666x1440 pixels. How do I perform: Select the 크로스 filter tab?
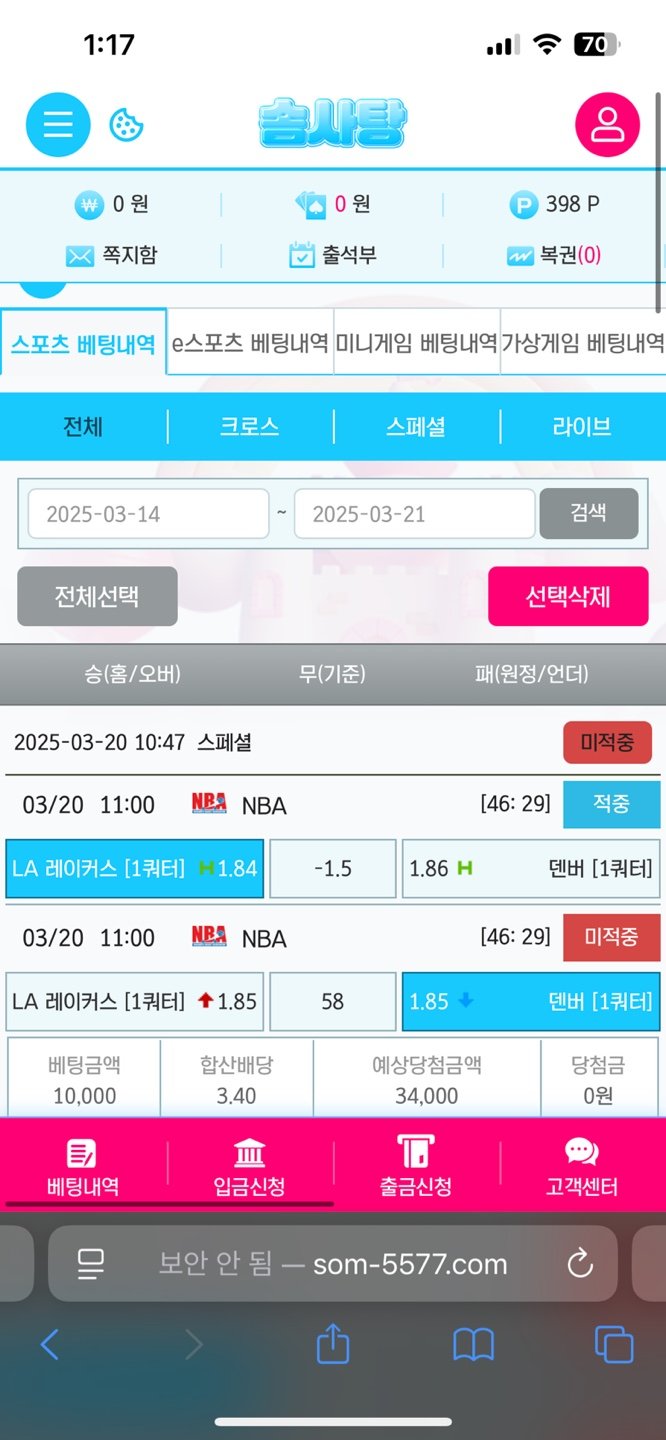[250, 427]
